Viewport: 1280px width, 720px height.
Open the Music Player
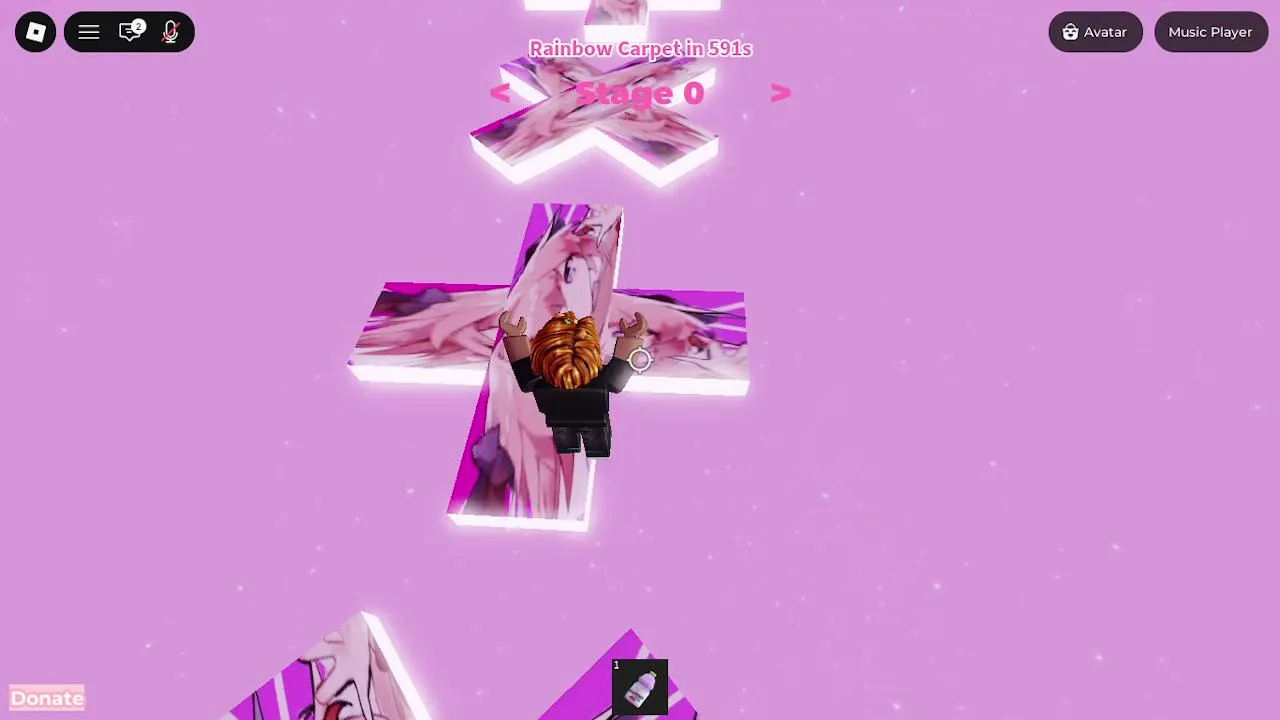[x=1210, y=32]
